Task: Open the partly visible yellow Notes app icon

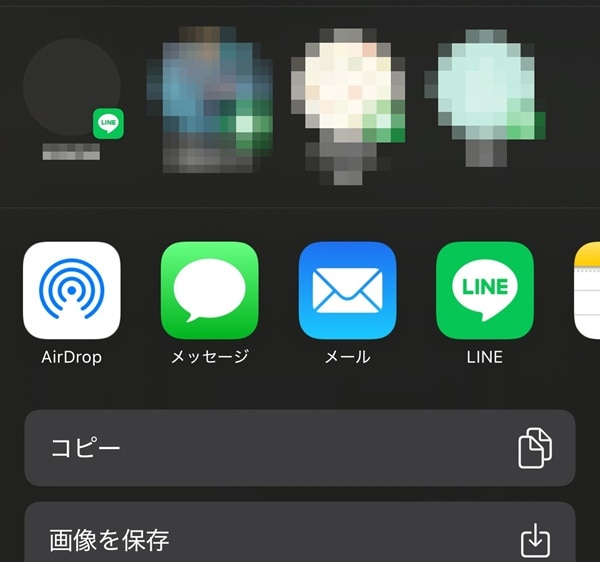Action: [588, 291]
